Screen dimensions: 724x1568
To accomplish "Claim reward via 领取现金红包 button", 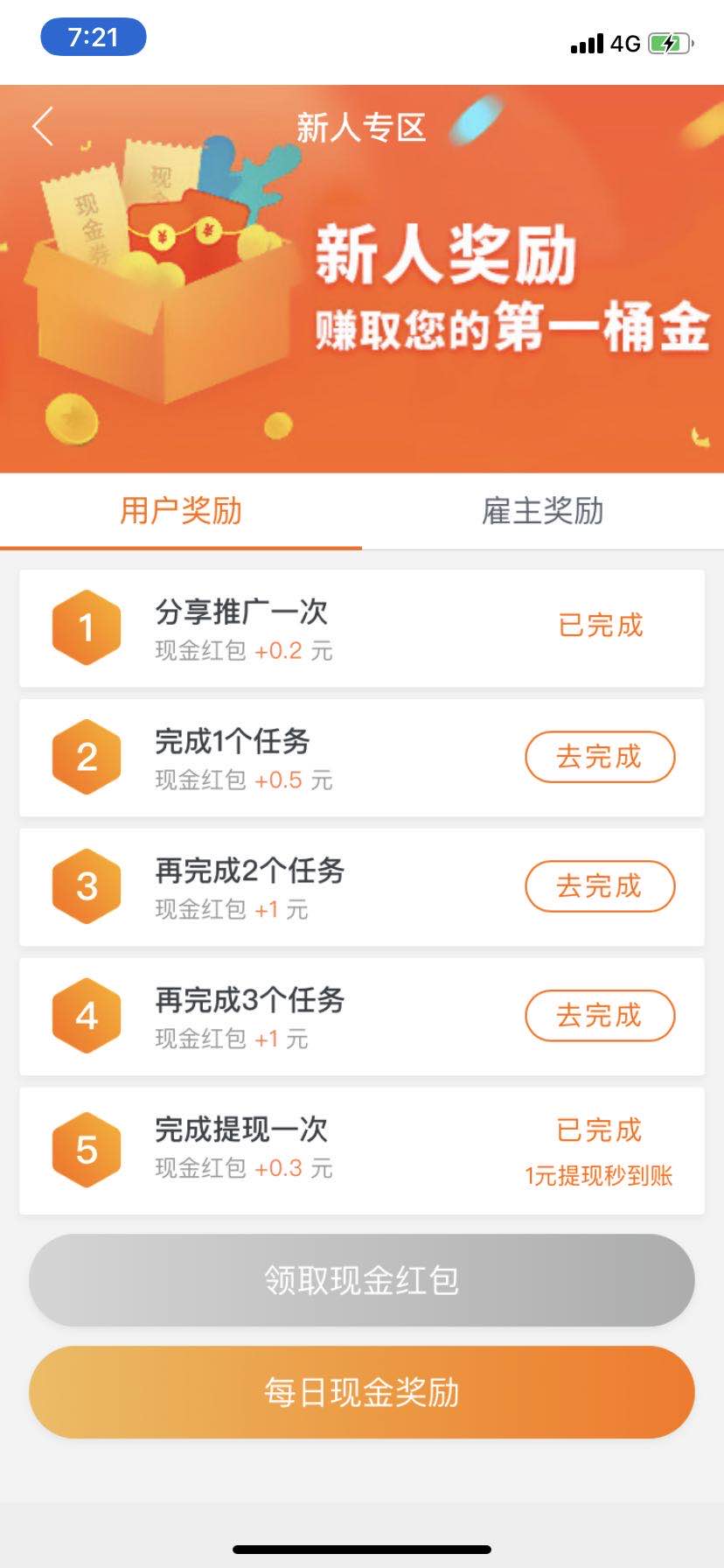I will (x=362, y=1280).
